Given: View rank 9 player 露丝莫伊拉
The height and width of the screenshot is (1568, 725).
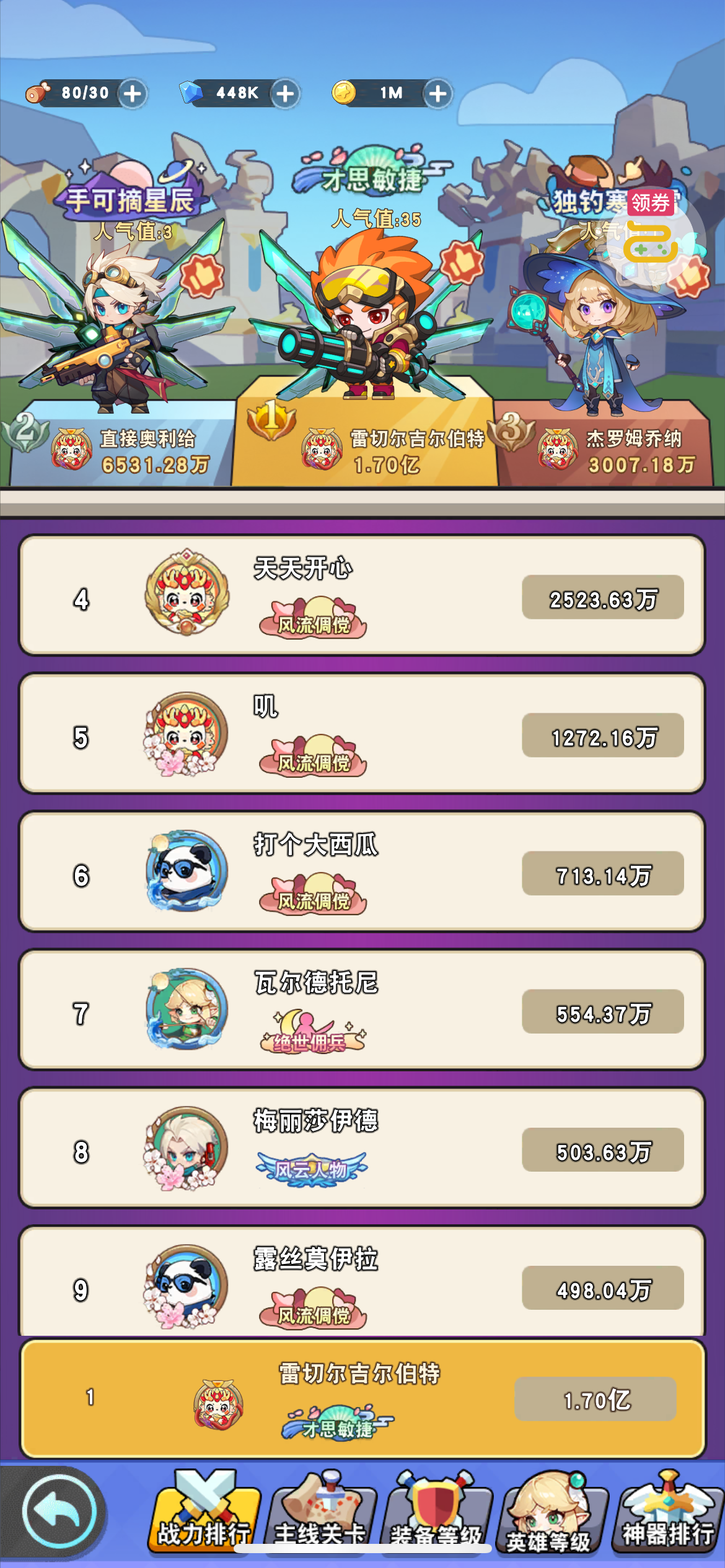Looking at the screenshot, I should pos(362,1283).
